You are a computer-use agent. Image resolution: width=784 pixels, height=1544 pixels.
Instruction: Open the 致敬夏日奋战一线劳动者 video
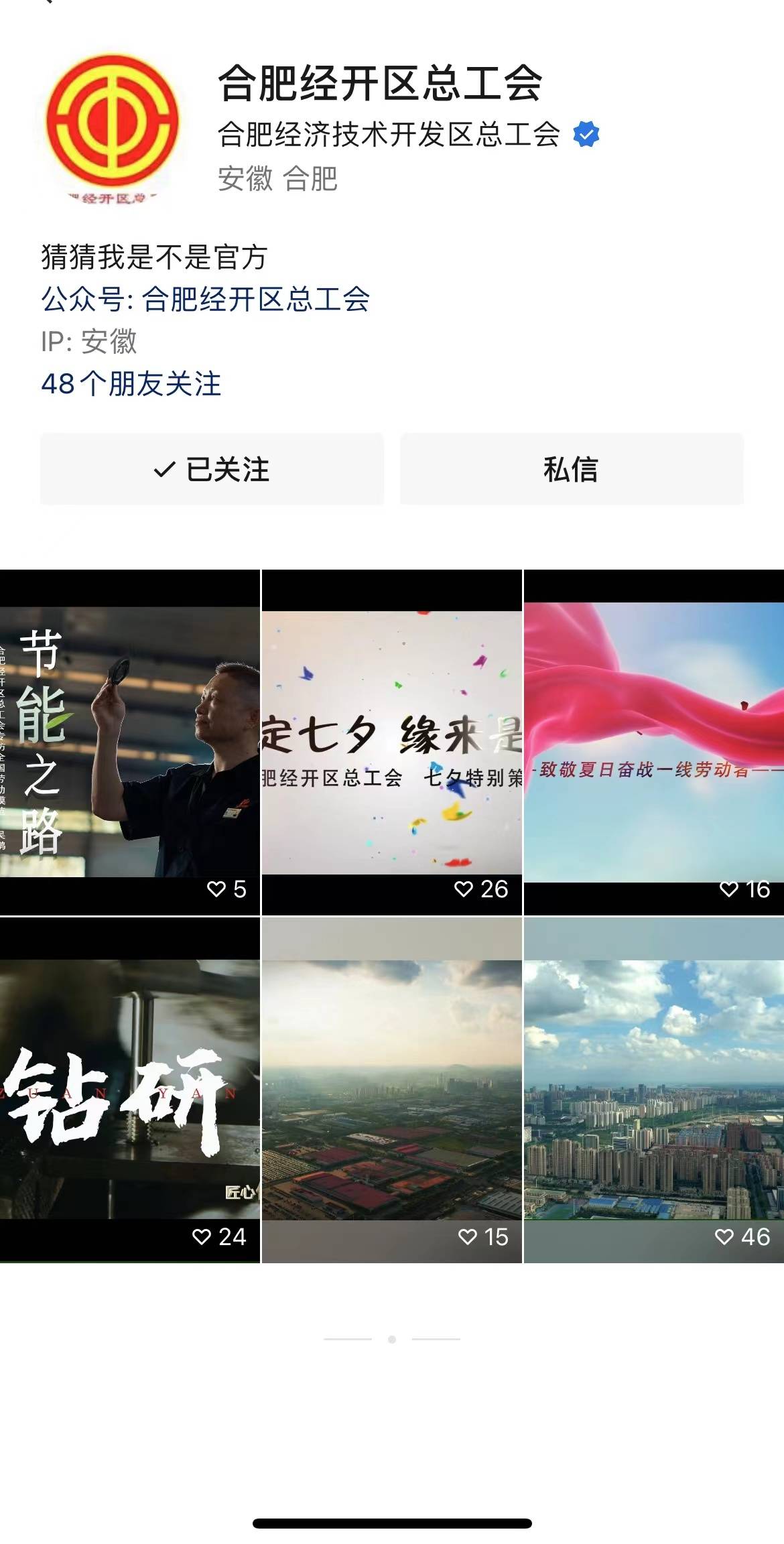654,742
